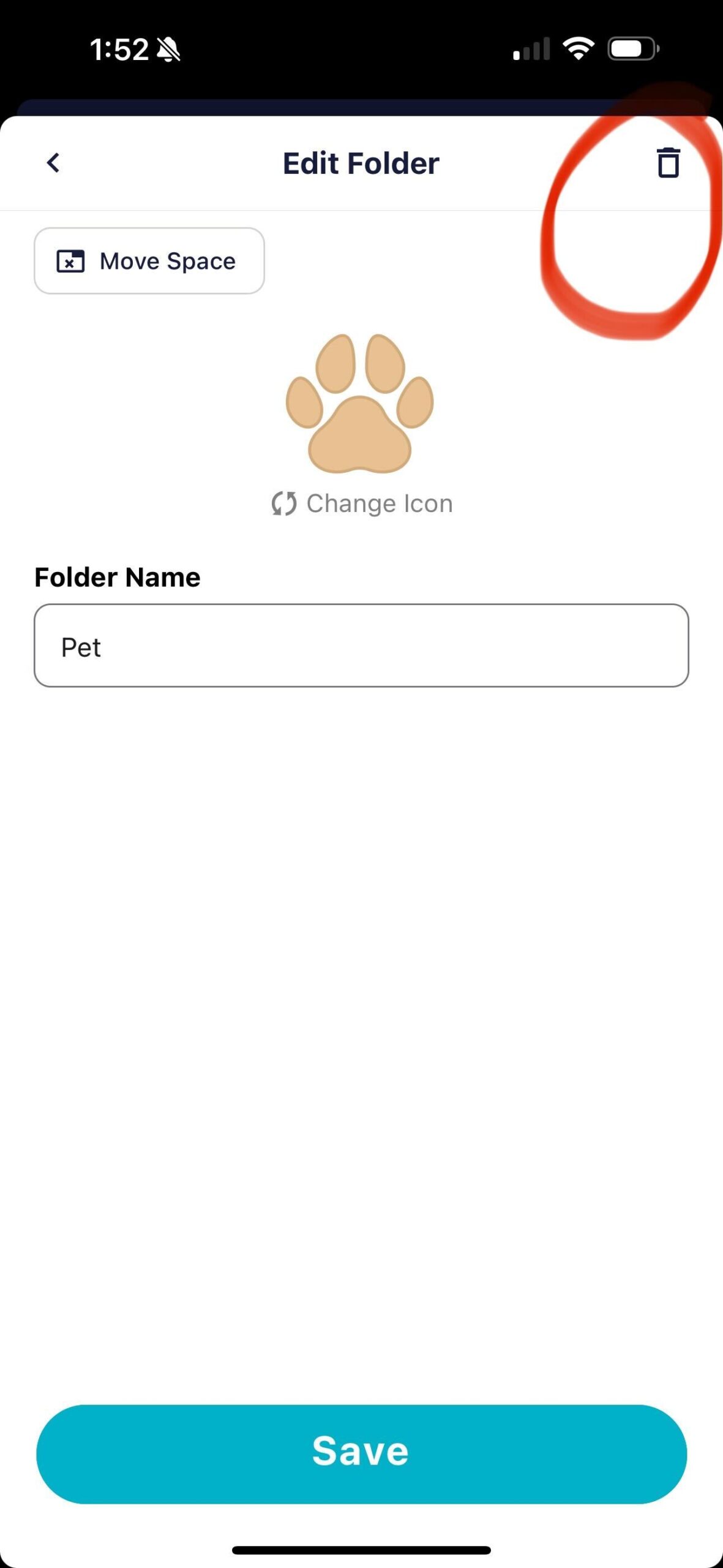Tap the muted notifications bell in status bar
This screenshot has height=1568, width=723.
click(x=167, y=48)
